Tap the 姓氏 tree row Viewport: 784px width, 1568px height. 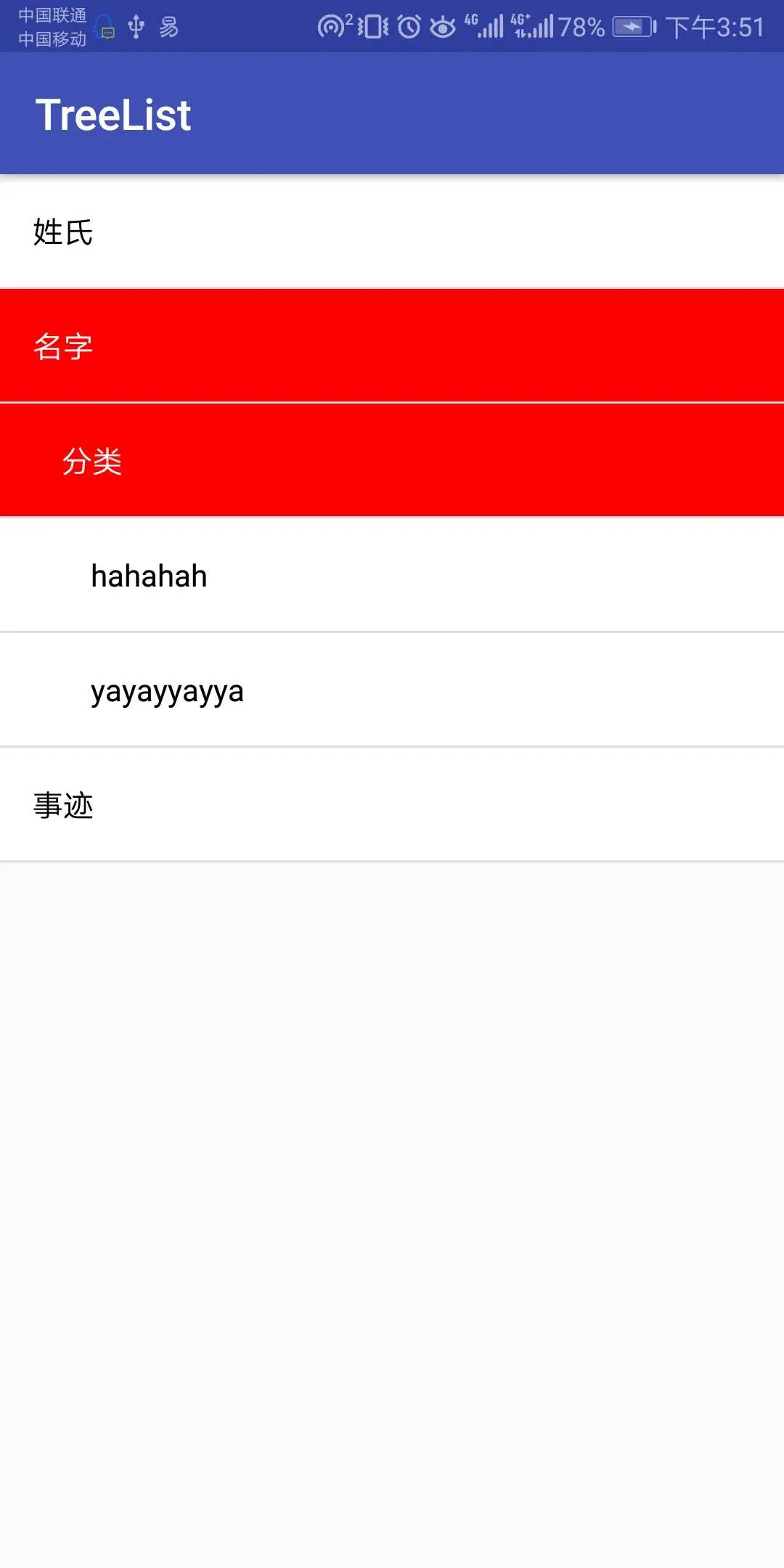(392, 232)
